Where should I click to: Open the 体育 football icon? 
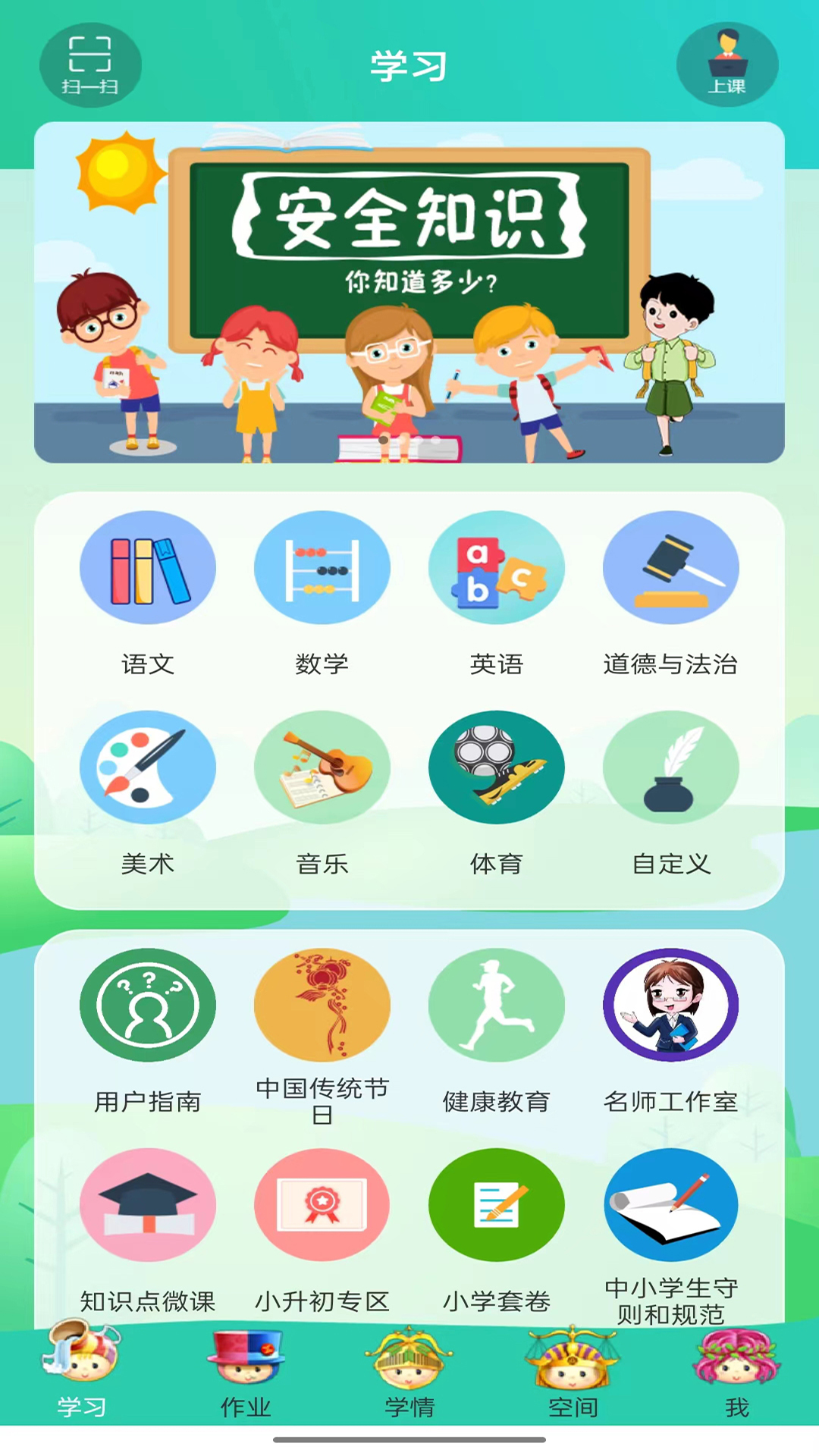coord(497,767)
